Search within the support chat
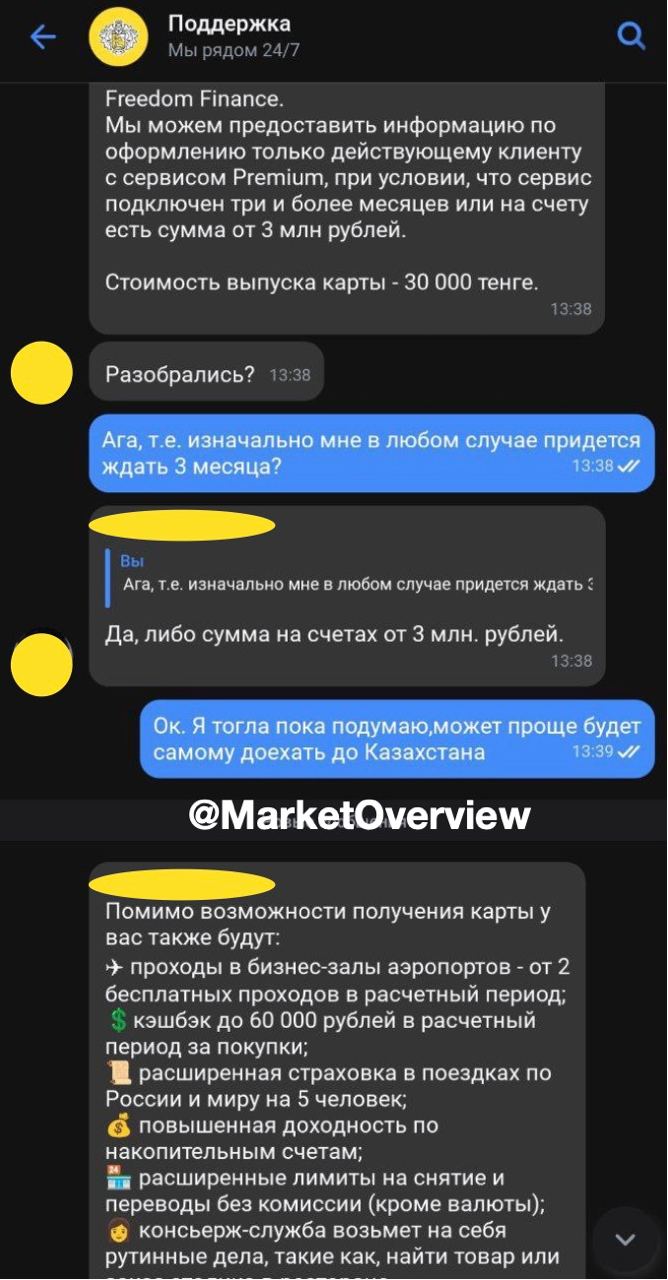This screenshot has width=668, height=1280. pos(630,38)
